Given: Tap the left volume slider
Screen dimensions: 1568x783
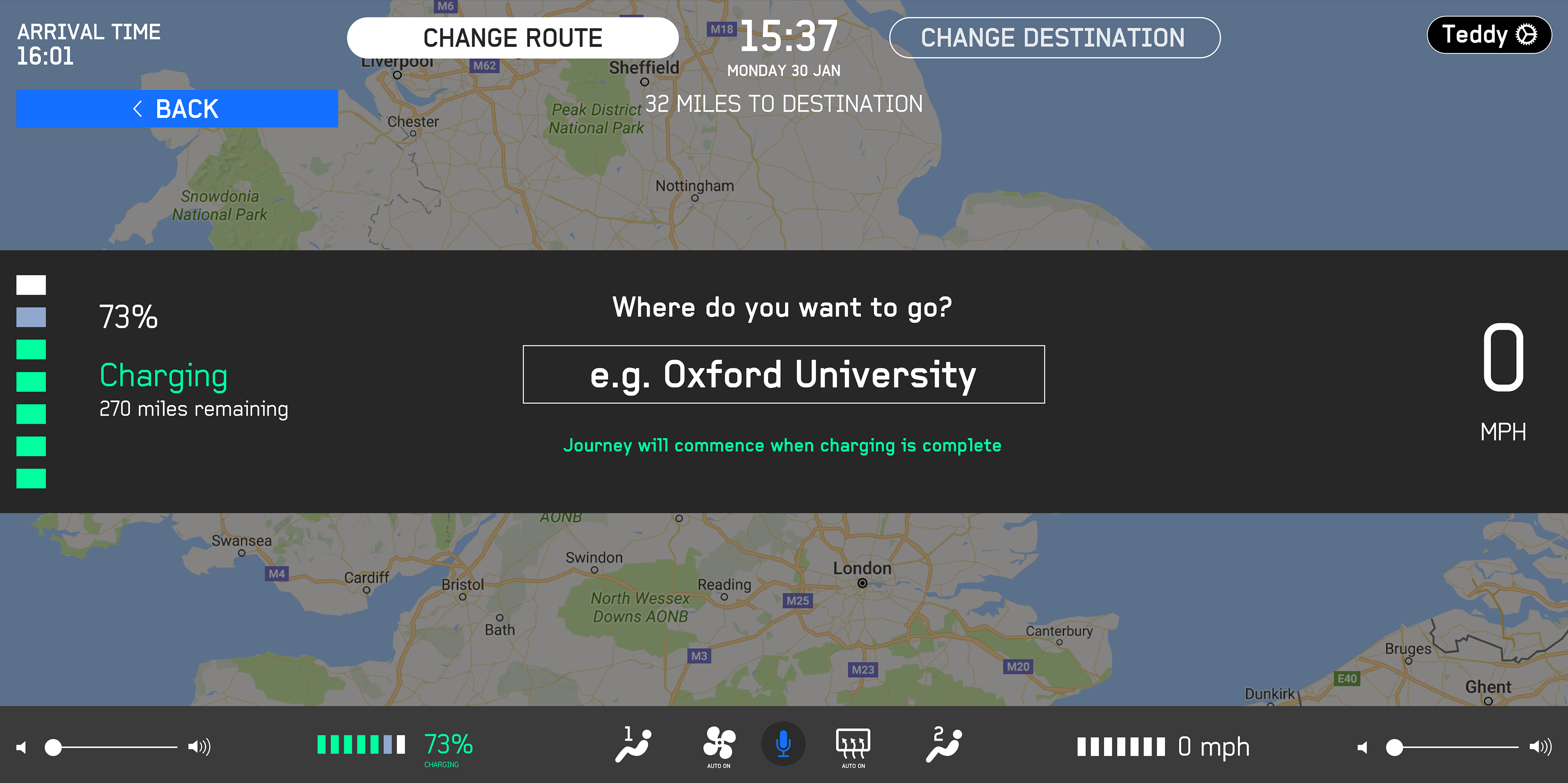Looking at the screenshot, I should pos(116,747).
